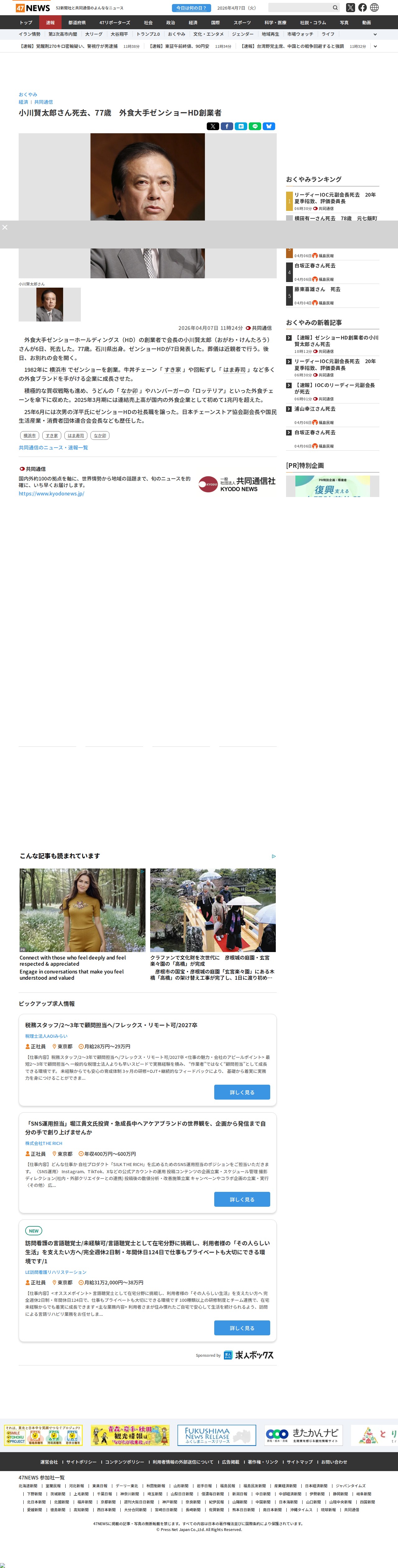
Task: Read the 白坂正春さん死去 ranking article
Action: click(x=314, y=266)
